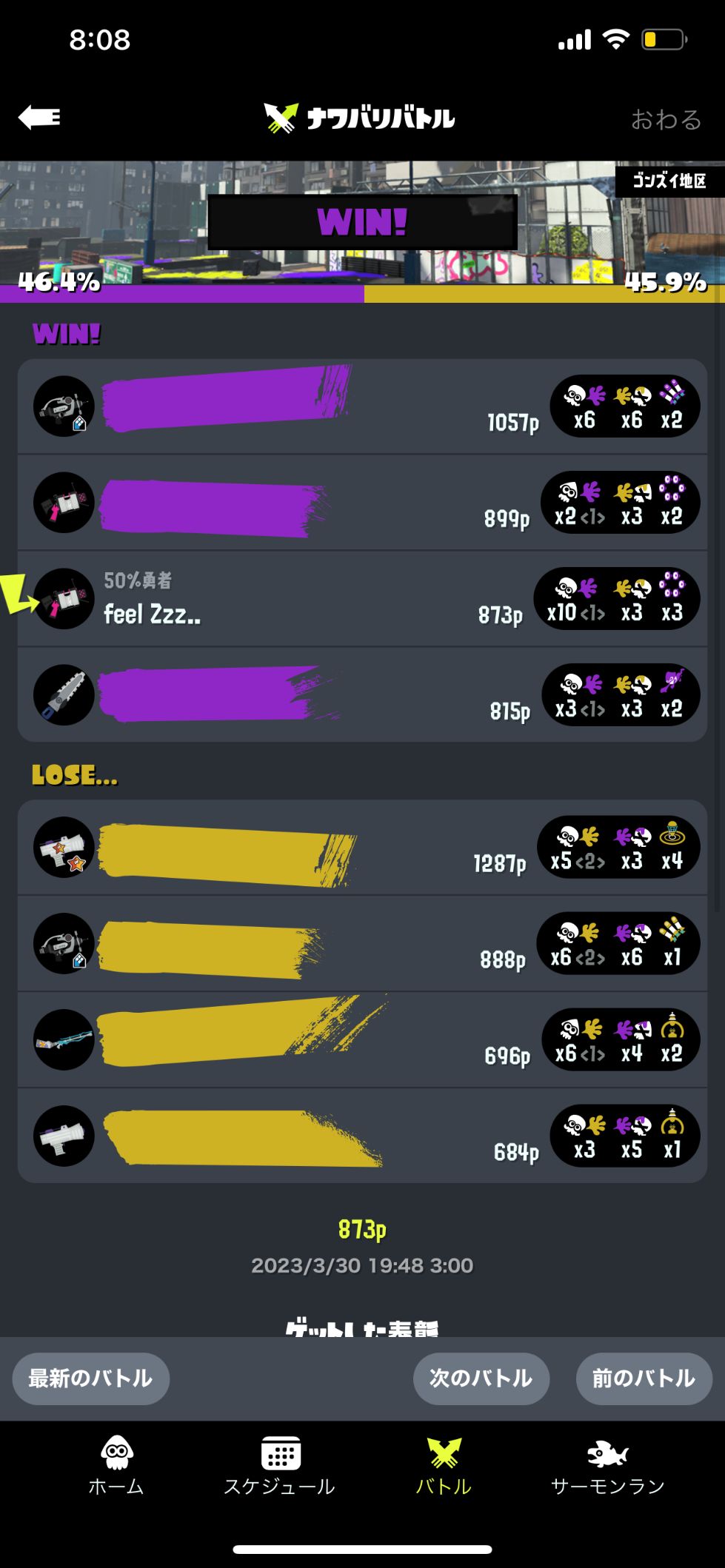Image resolution: width=725 pixels, height=1568 pixels.
Task: Open 前のバトル results
Action: coord(644,1378)
